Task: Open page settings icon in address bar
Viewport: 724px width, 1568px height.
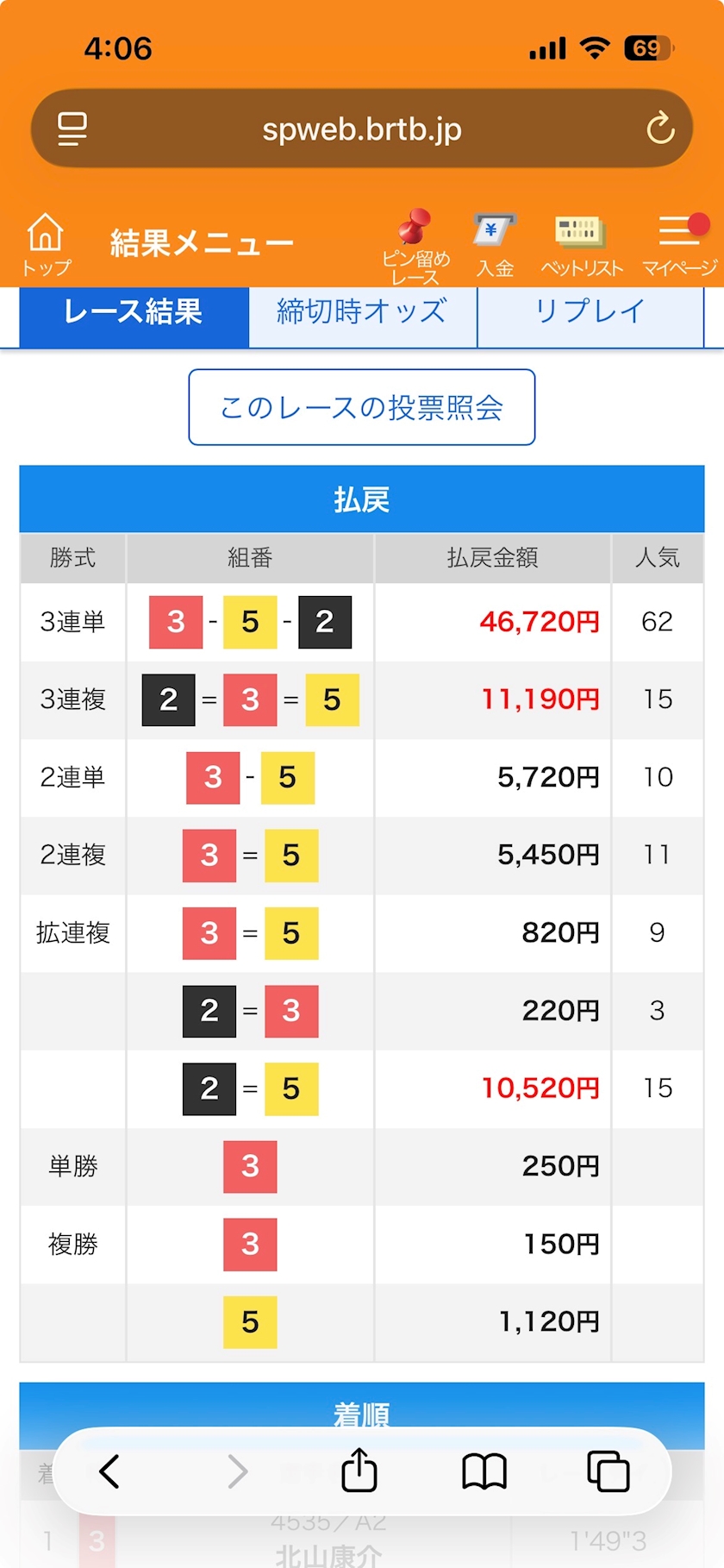Action: coord(72,129)
